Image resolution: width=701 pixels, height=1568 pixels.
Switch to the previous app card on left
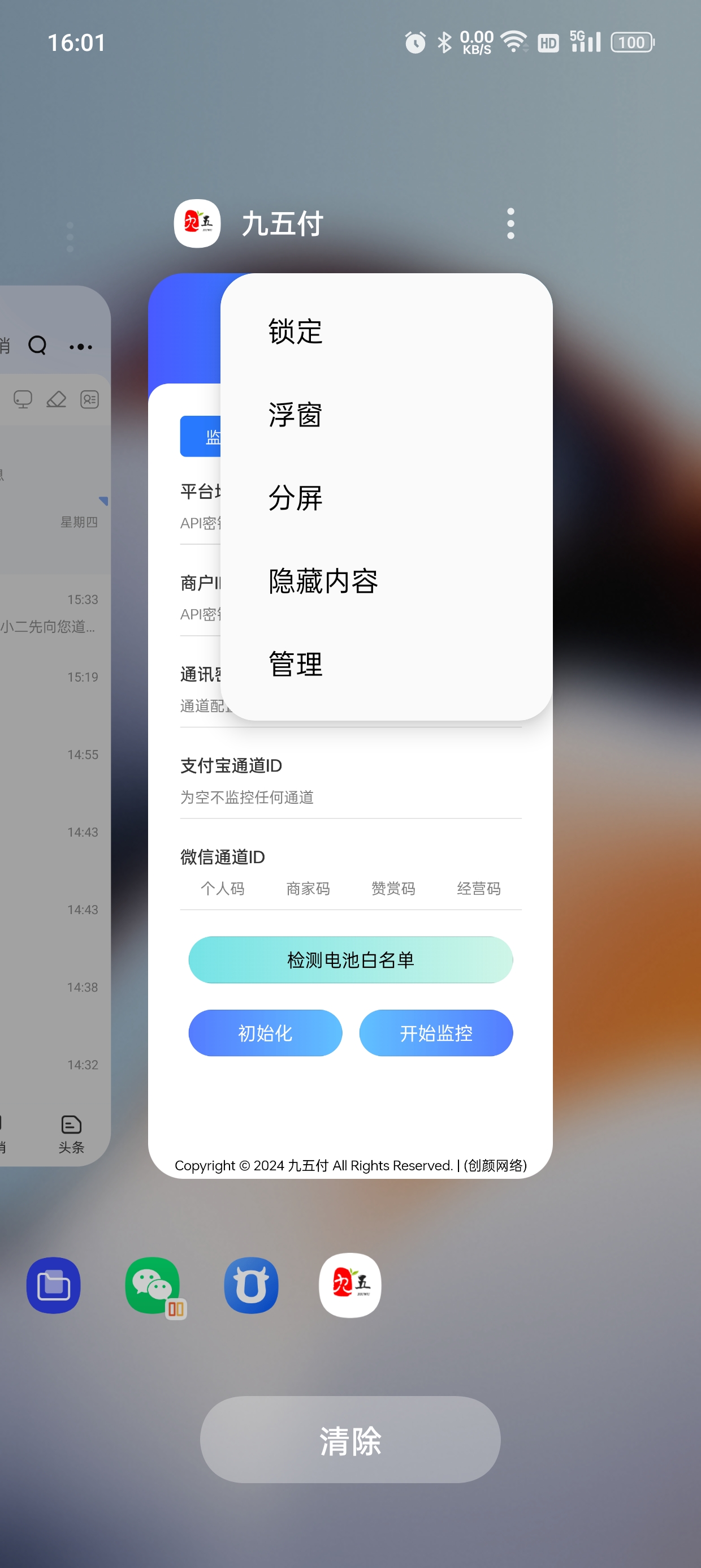tap(55, 726)
